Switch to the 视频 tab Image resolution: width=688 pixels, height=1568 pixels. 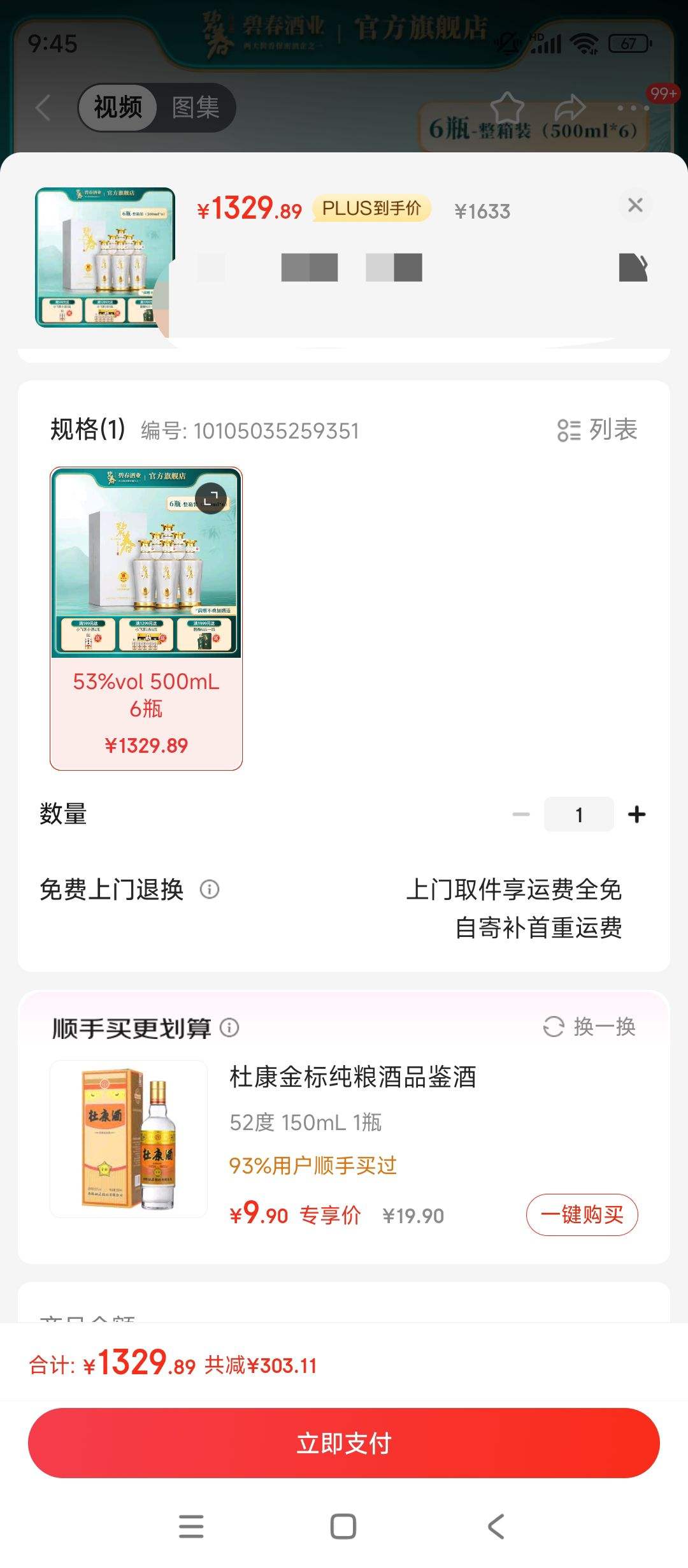click(117, 108)
